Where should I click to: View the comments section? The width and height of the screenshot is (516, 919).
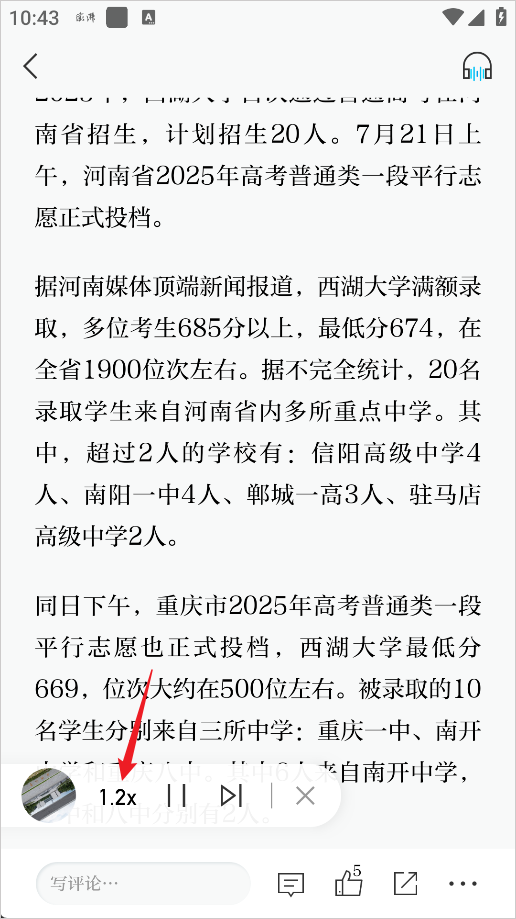(291, 884)
